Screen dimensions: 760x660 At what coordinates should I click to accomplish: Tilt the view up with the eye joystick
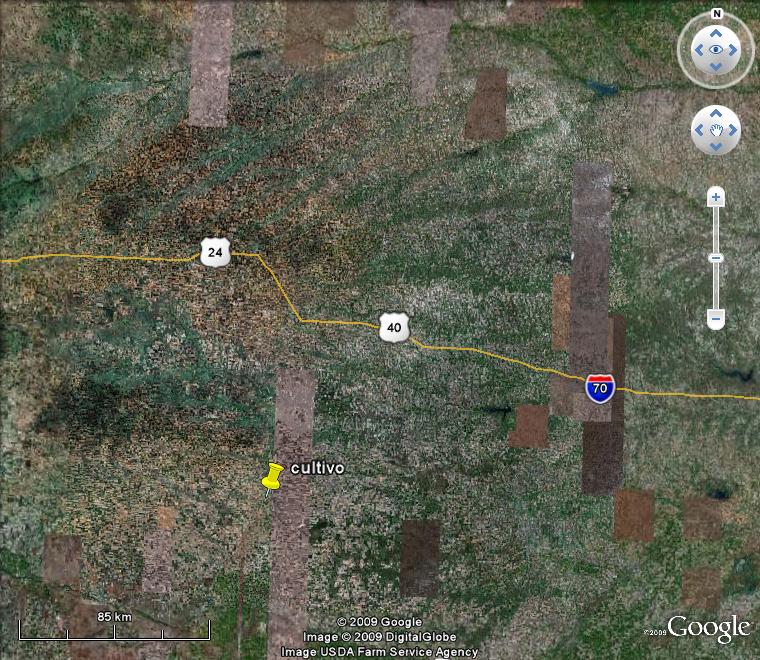tap(716, 32)
